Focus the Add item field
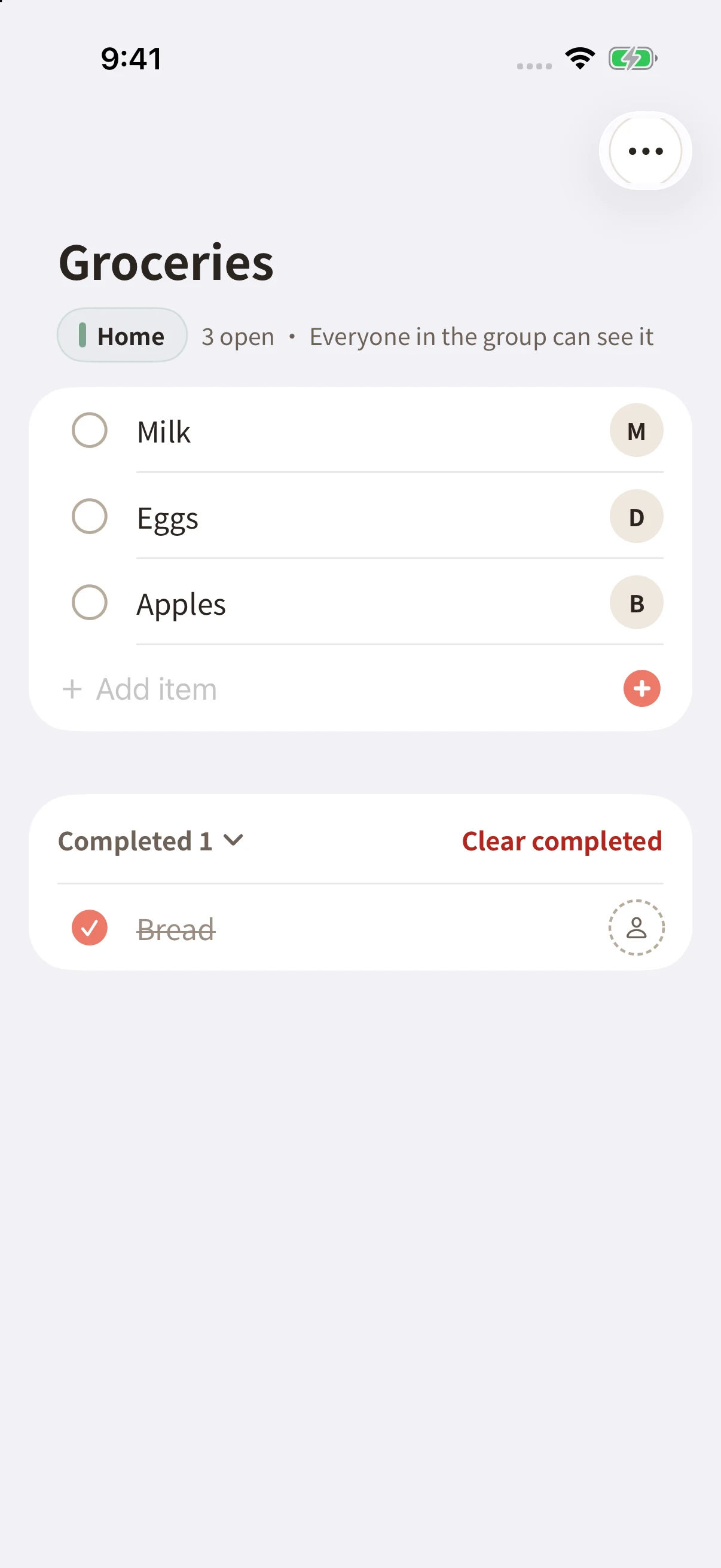 [x=329, y=689]
